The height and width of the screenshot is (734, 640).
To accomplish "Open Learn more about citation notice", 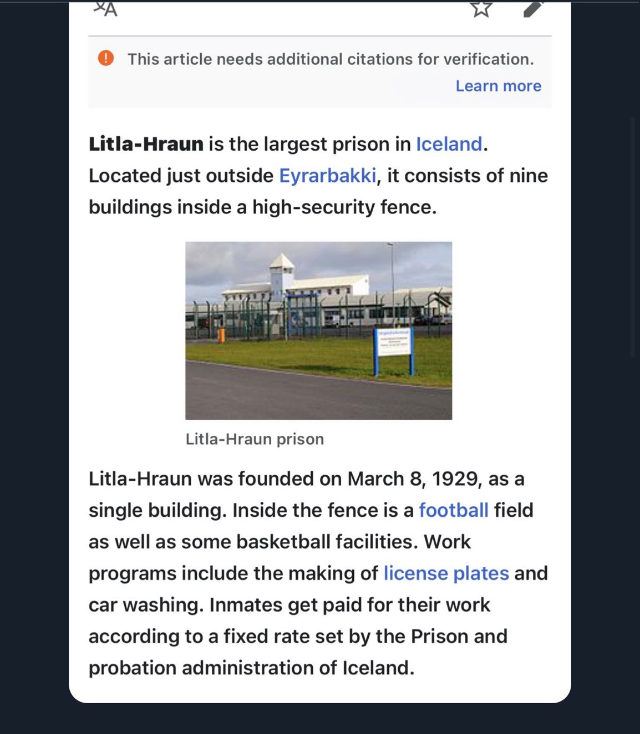I will coord(498,86).
